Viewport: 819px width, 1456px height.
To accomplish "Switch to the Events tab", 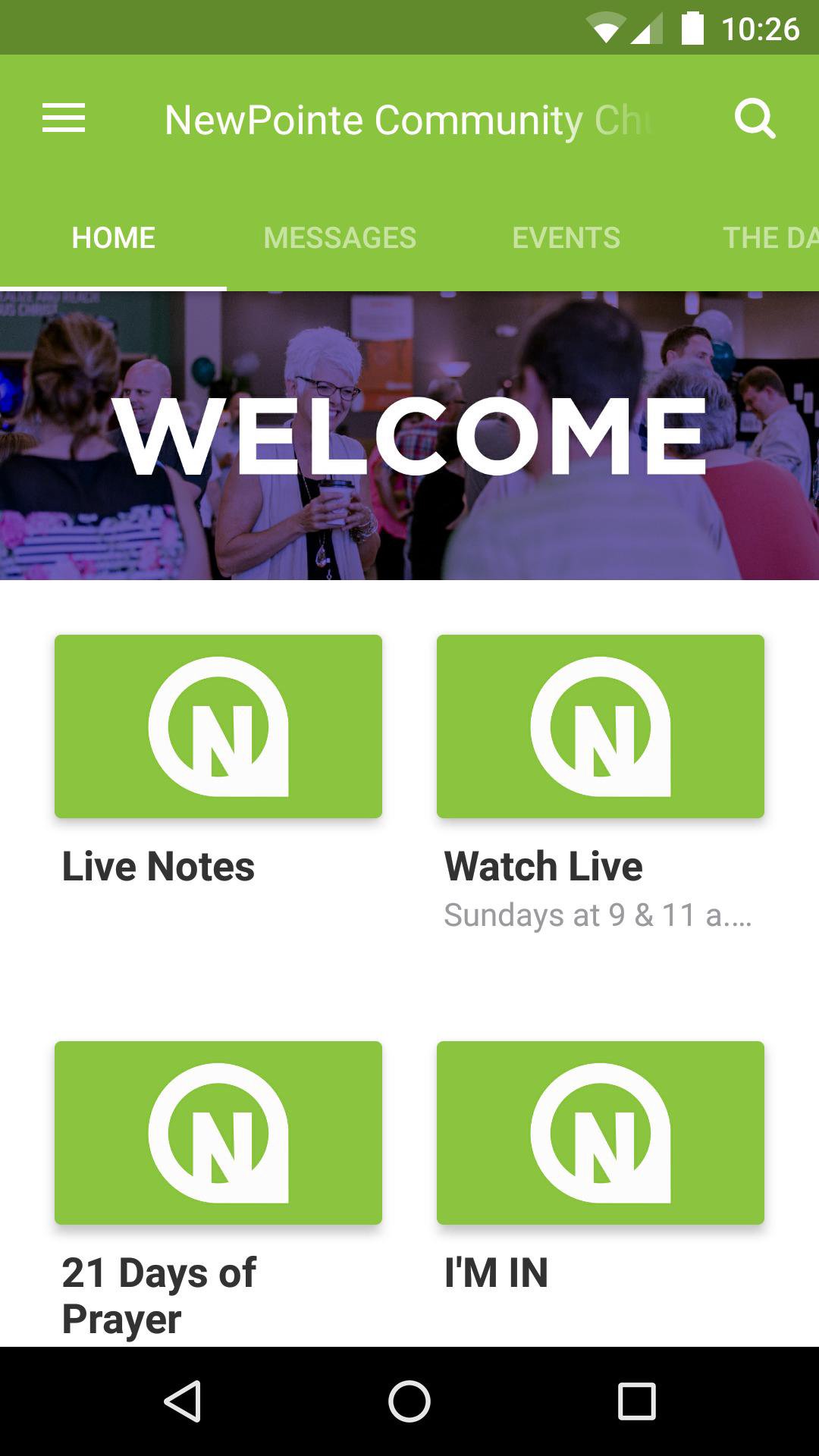I will (x=566, y=238).
